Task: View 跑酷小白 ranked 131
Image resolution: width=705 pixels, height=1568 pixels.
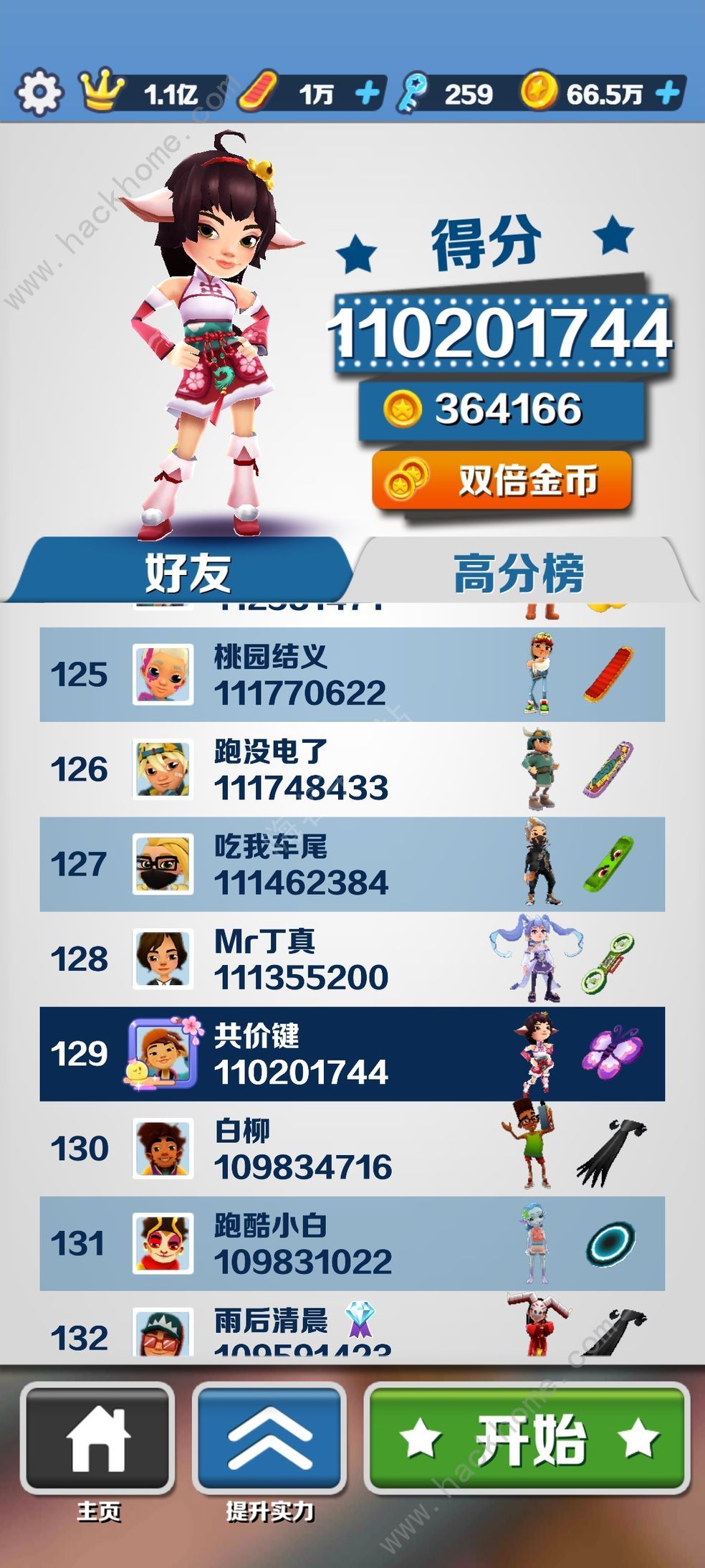Action: coord(352,1243)
